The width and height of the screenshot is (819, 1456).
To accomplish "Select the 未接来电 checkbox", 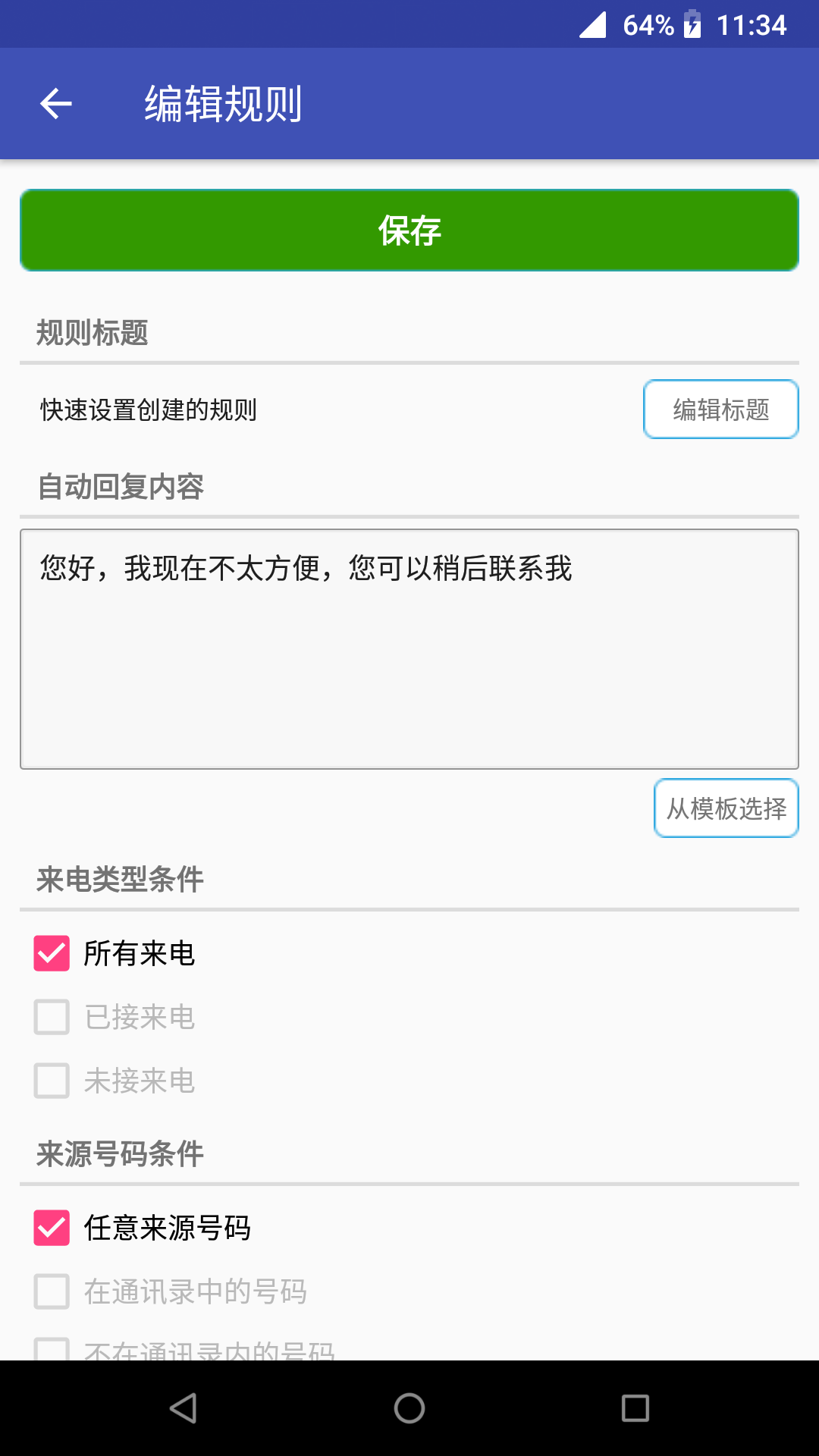I will (52, 1081).
